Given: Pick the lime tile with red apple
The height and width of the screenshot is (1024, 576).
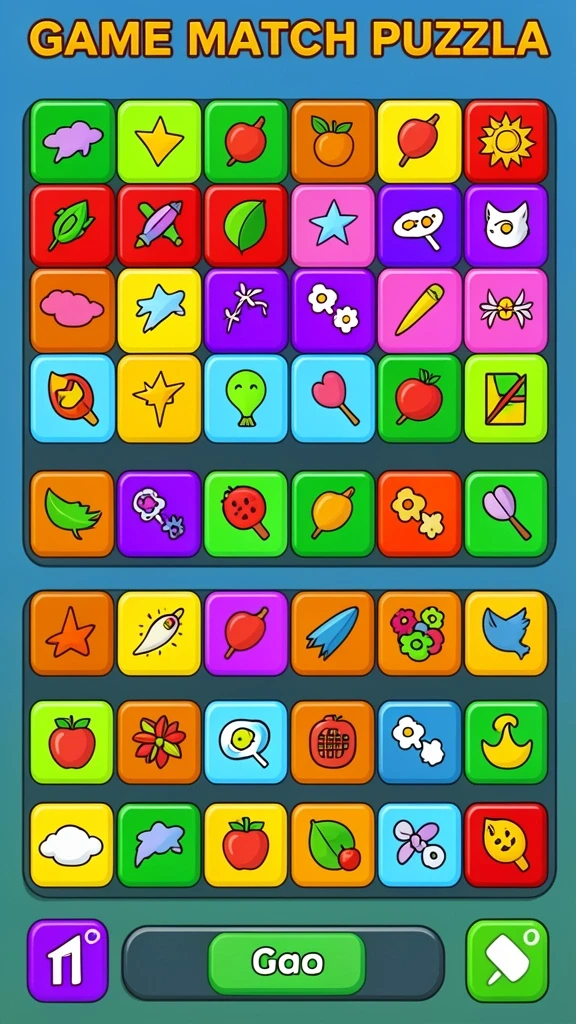Looking at the screenshot, I should pyautogui.click(x=72, y=743).
